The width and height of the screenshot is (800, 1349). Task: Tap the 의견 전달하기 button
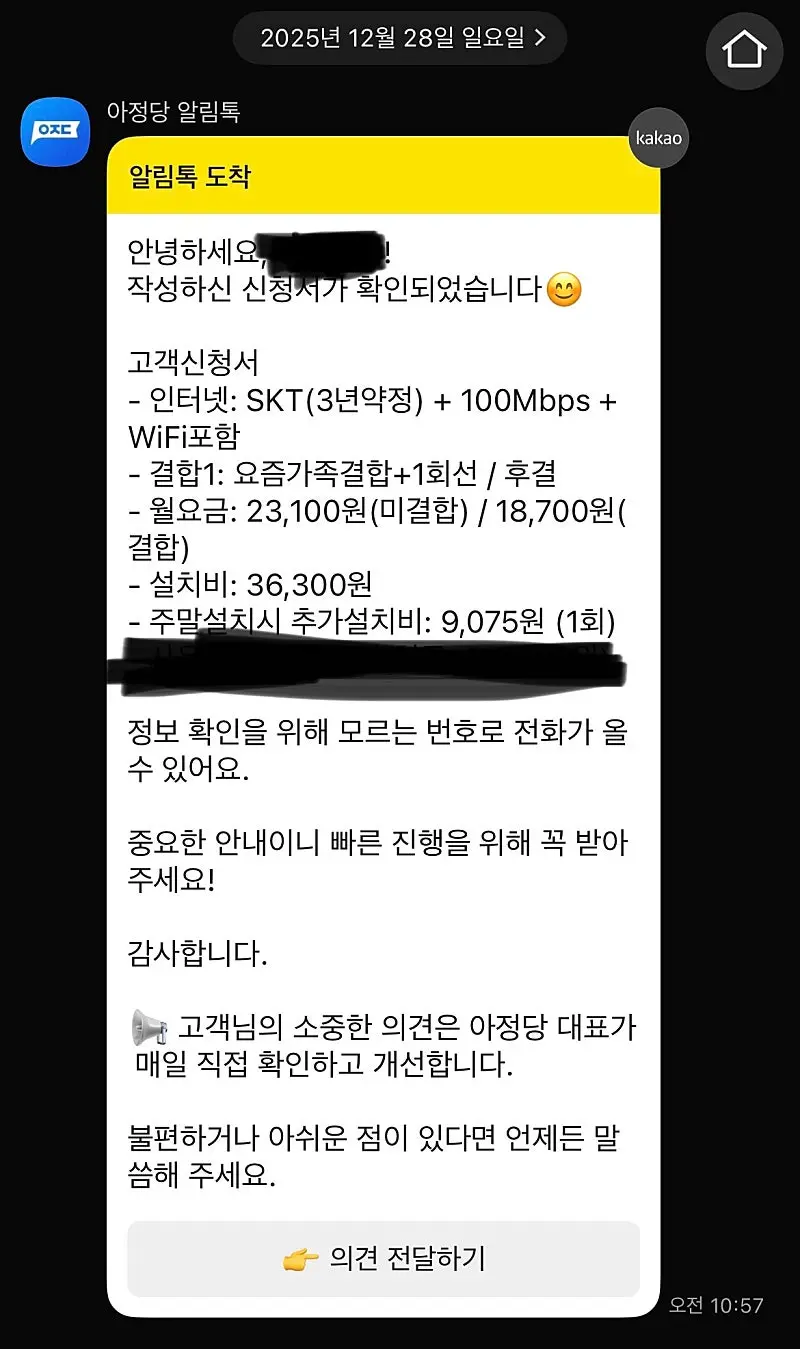(x=383, y=1259)
